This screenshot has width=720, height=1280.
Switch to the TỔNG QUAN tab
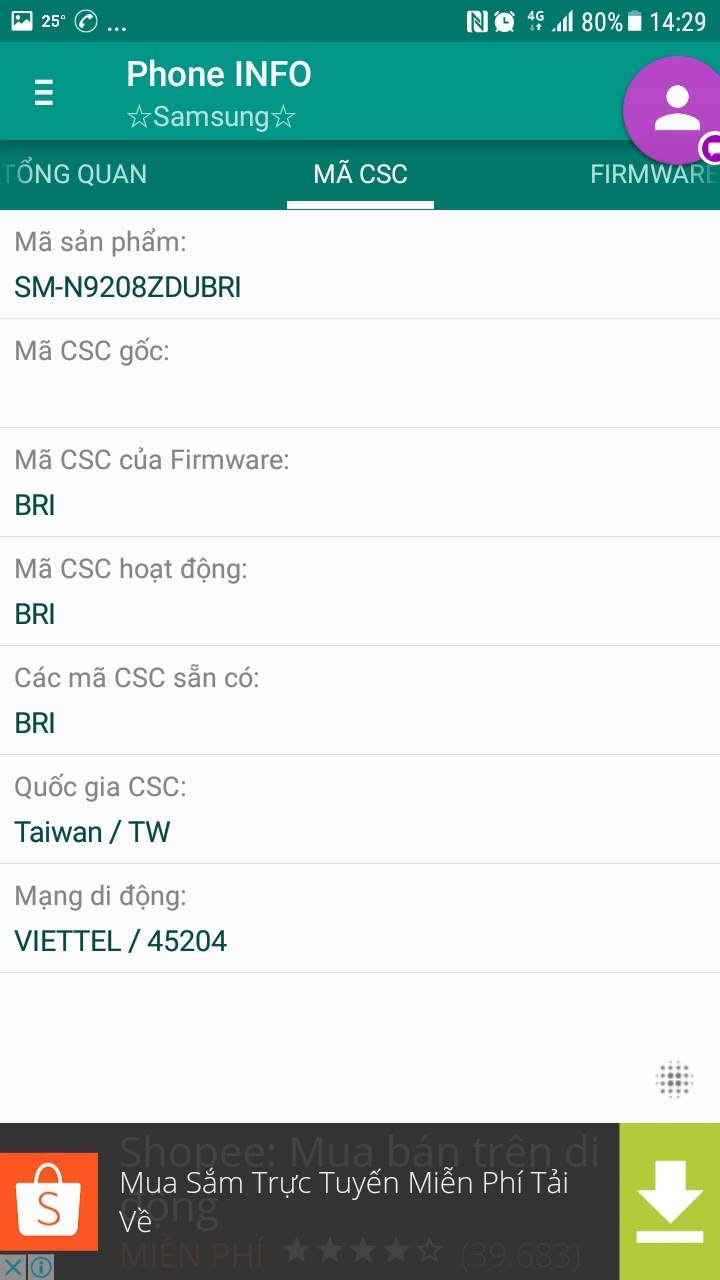point(76,174)
